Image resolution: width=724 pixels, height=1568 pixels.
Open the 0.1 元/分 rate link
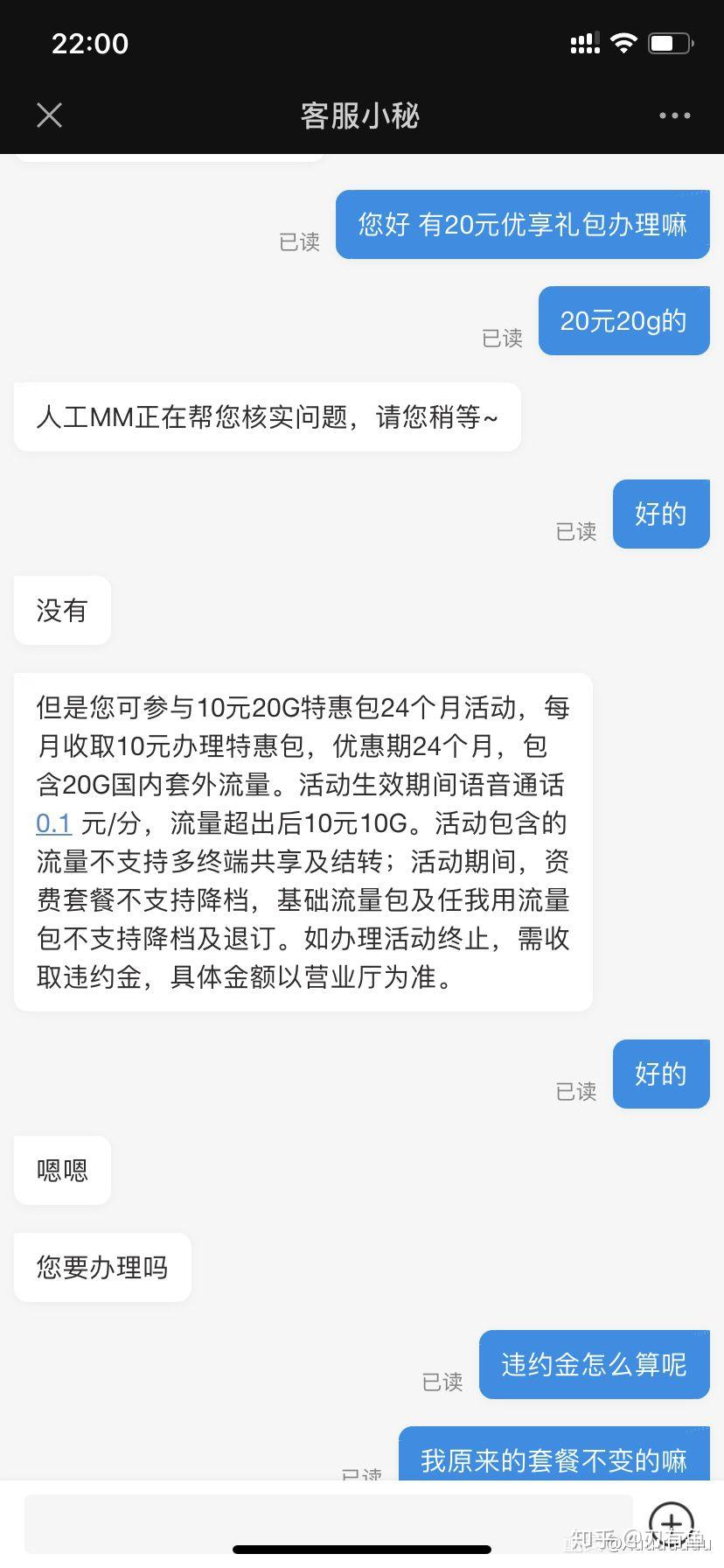[53, 823]
